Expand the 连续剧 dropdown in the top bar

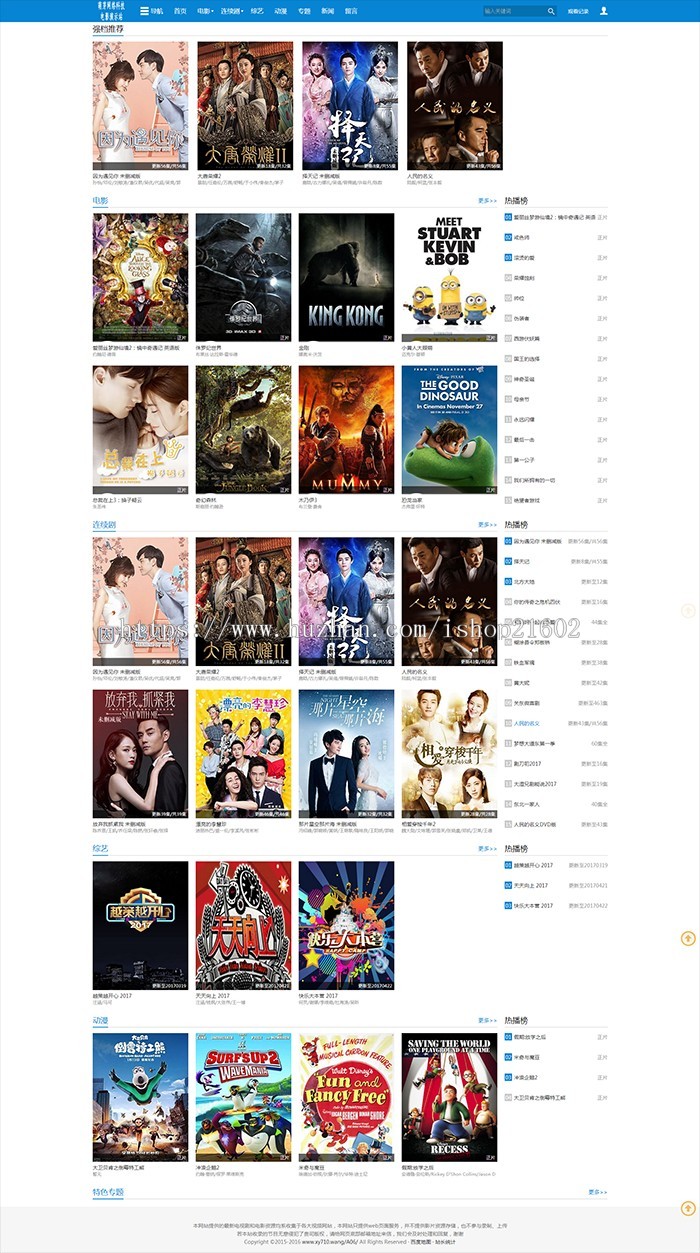click(x=232, y=11)
